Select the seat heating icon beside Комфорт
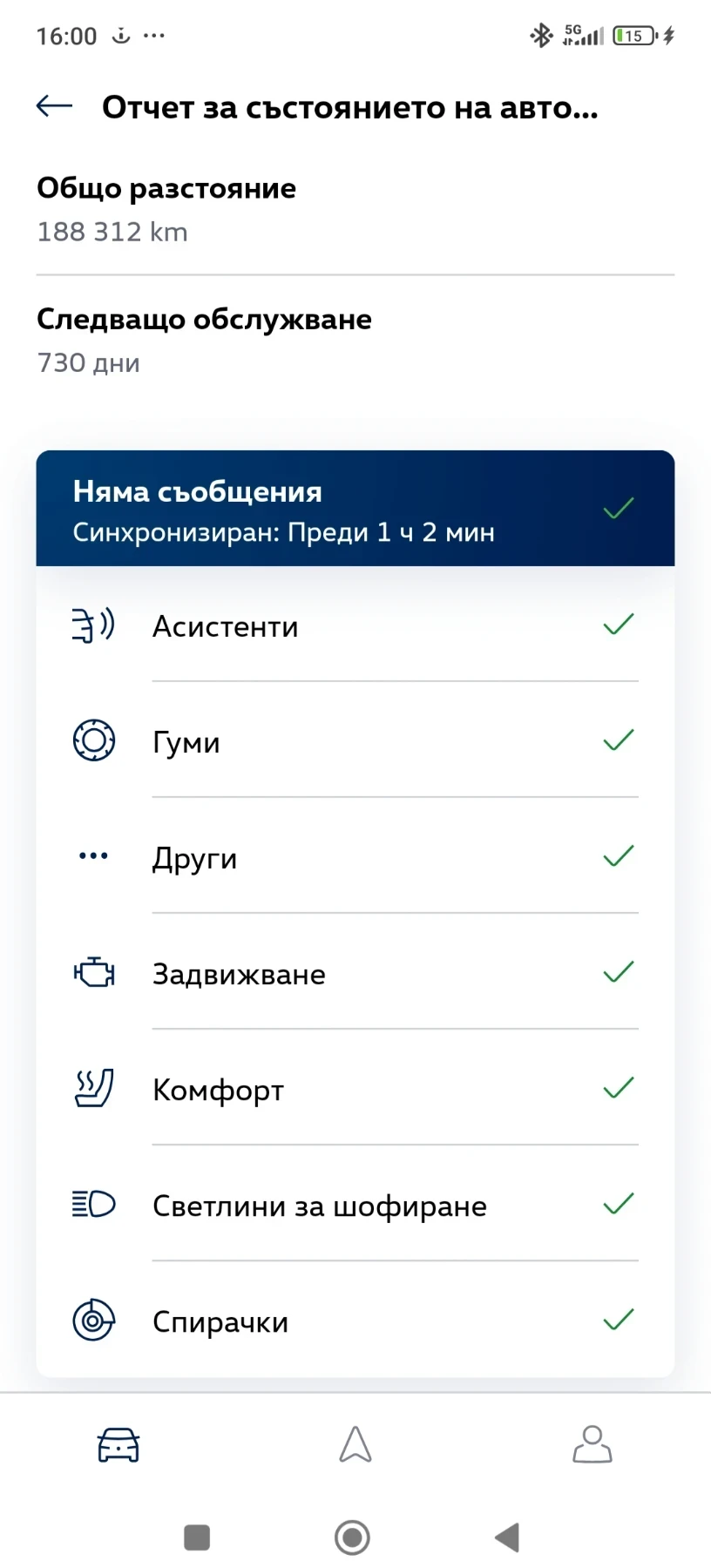This screenshot has height=1568, width=711. click(93, 1088)
